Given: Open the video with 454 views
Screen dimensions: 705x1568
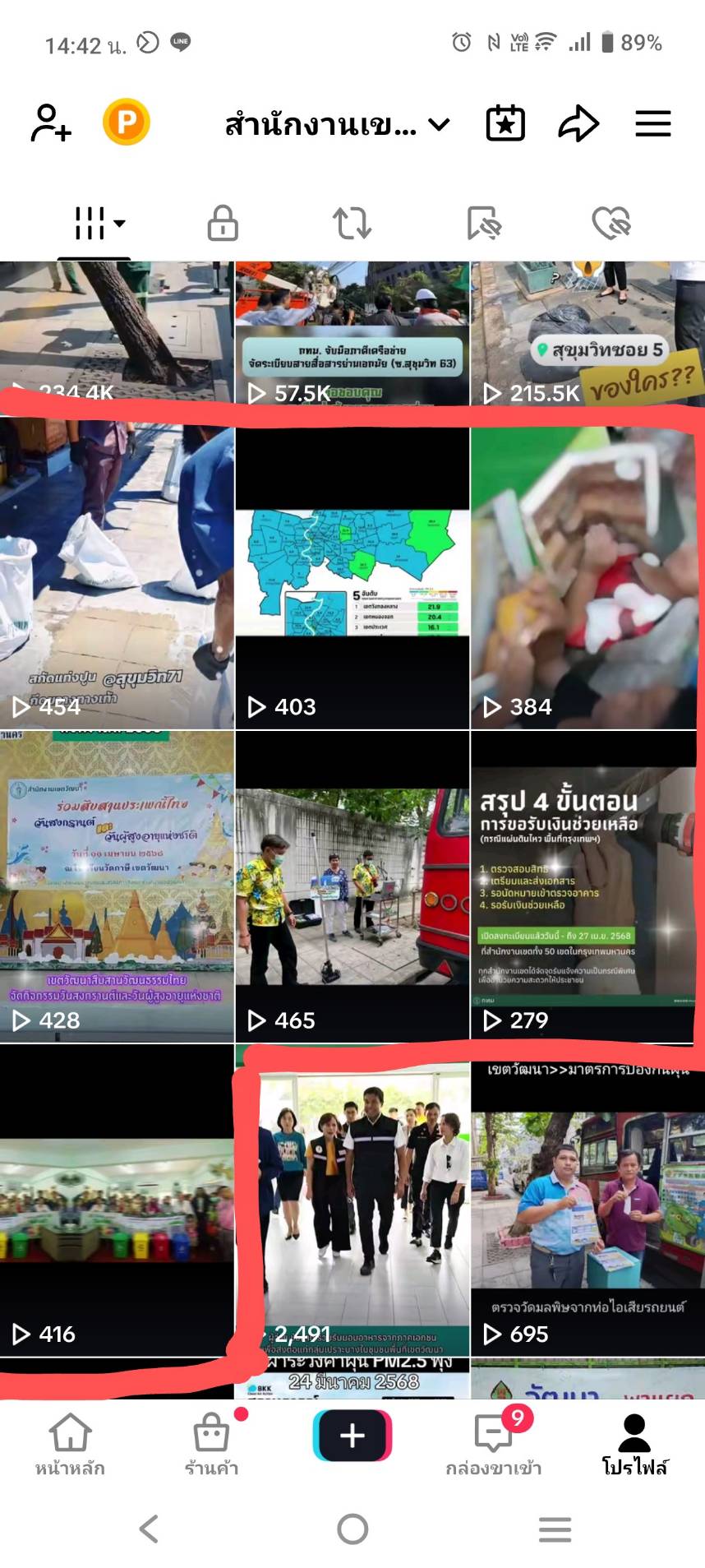Looking at the screenshot, I should [x=117, y=574].
